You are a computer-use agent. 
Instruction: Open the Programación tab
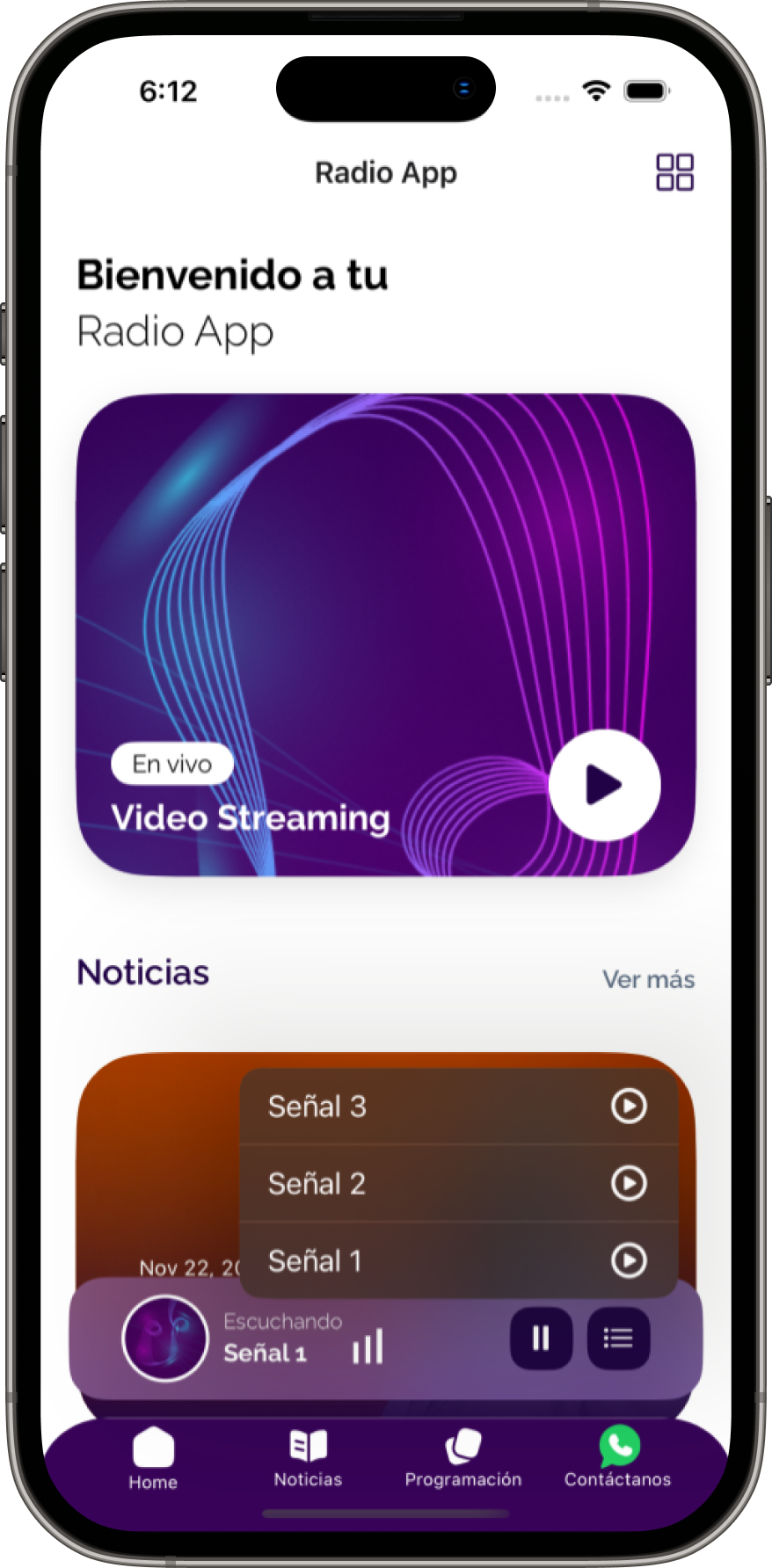point(462,1459)
